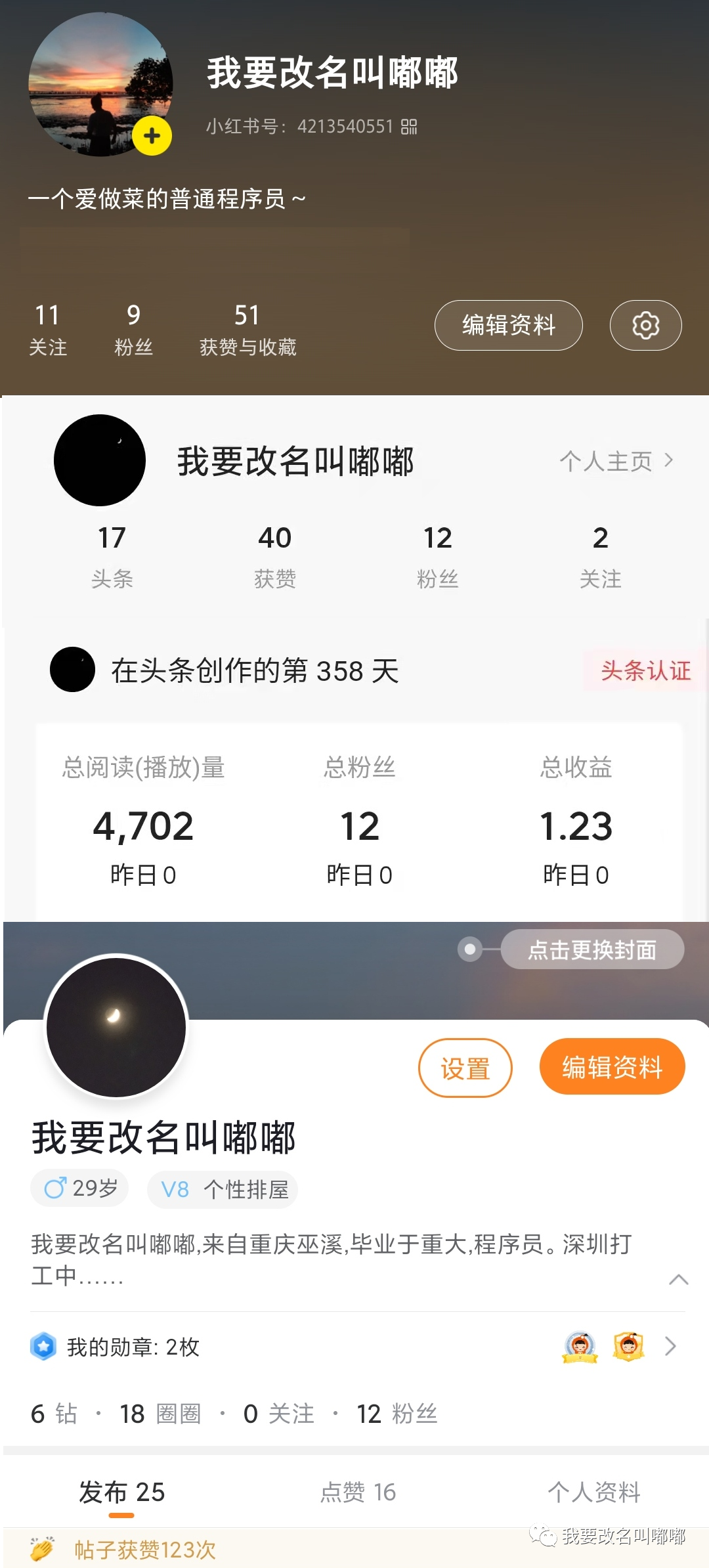Select the first baby medal icon

tap(580, 1347)
